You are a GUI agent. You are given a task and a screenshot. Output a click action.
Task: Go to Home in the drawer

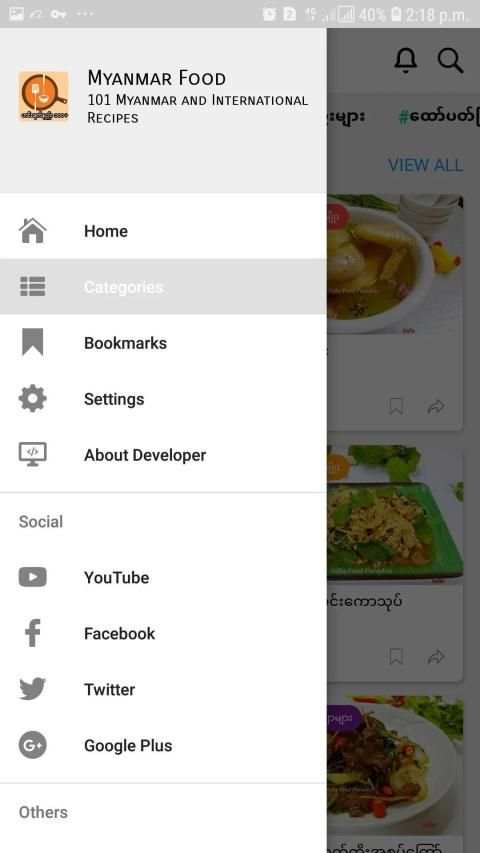[x=163, y=231]
